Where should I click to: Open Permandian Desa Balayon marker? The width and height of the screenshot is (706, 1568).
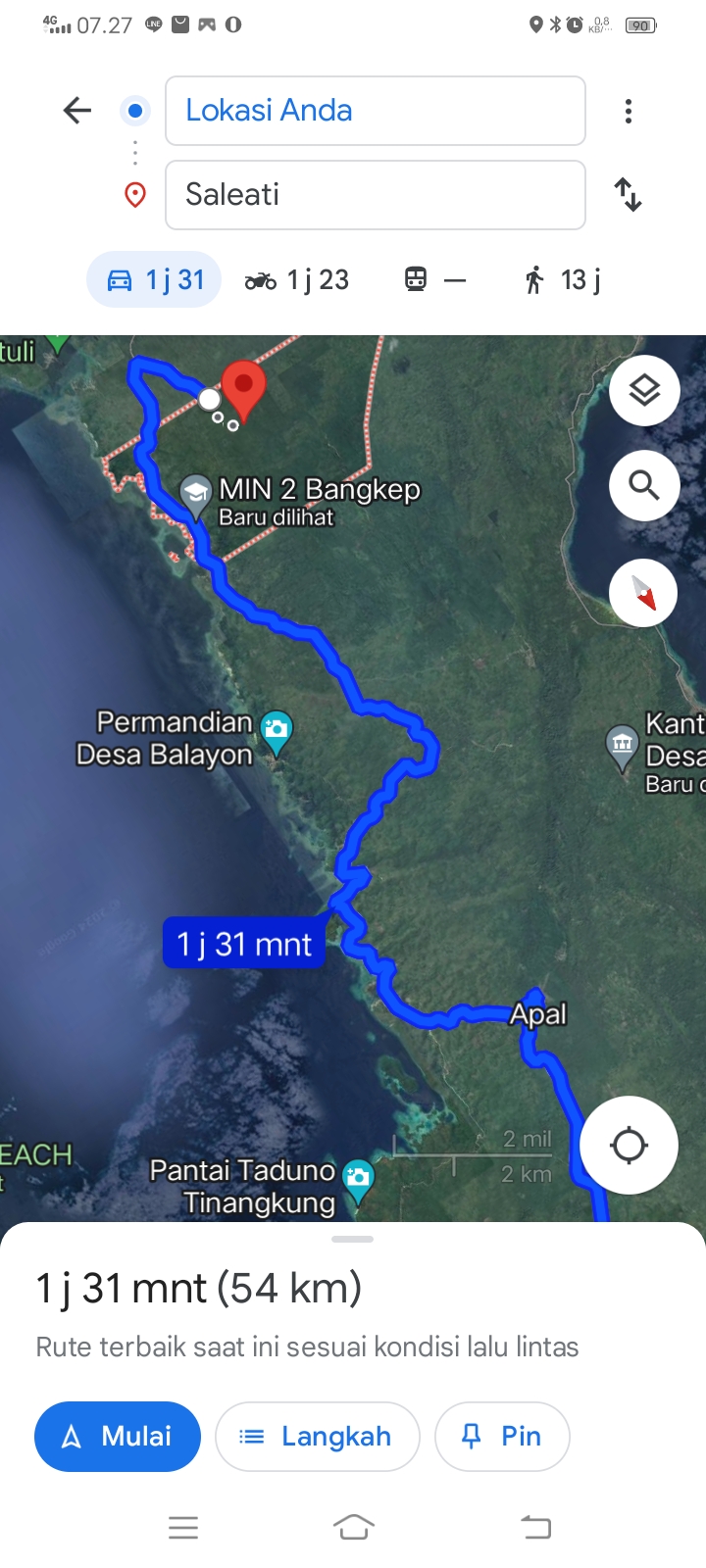[277, 732]
